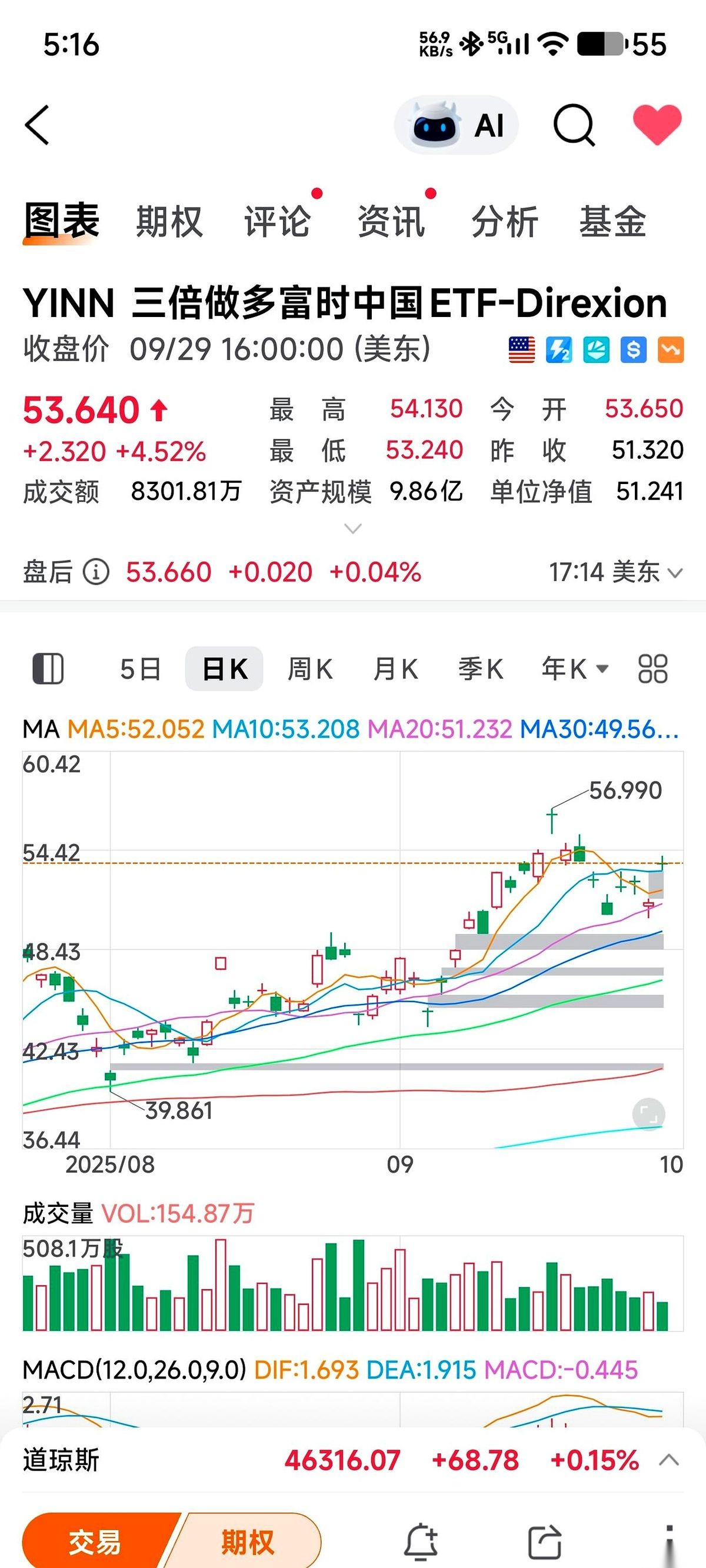Expand the chart to full screen
706x1568 pixels.
tap(649, 1115)
